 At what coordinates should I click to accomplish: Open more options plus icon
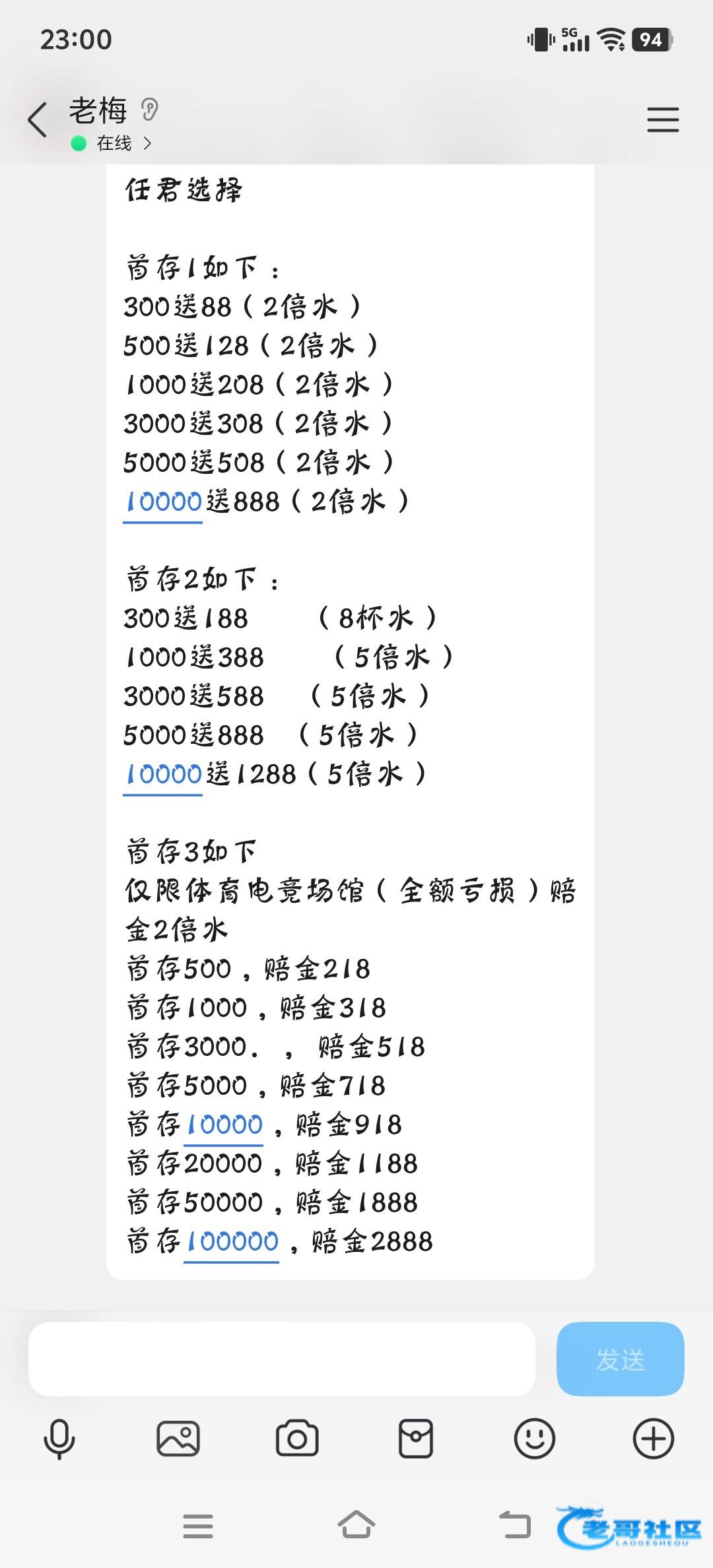coord(654,1439)
